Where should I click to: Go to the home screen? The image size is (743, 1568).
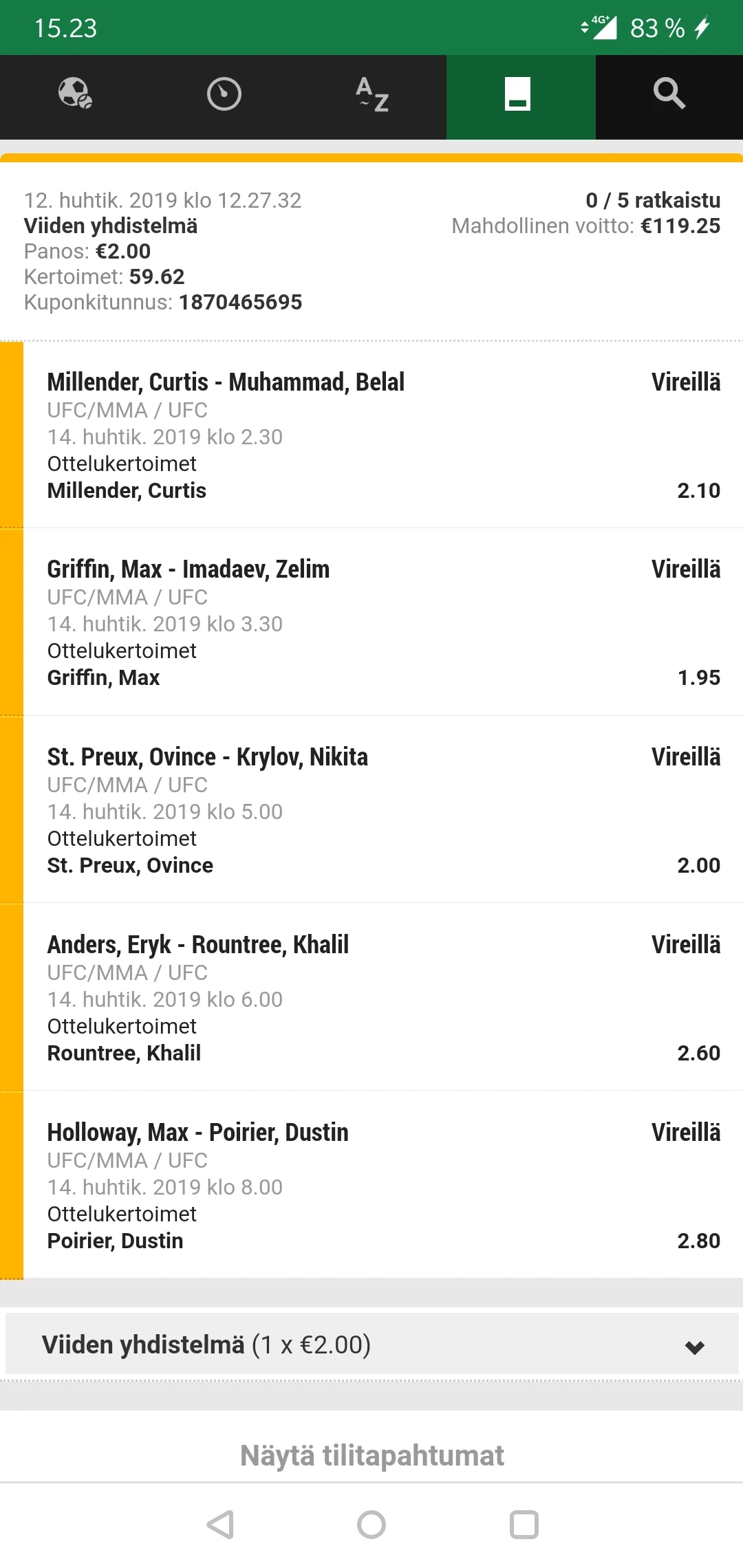[371, 1525]
